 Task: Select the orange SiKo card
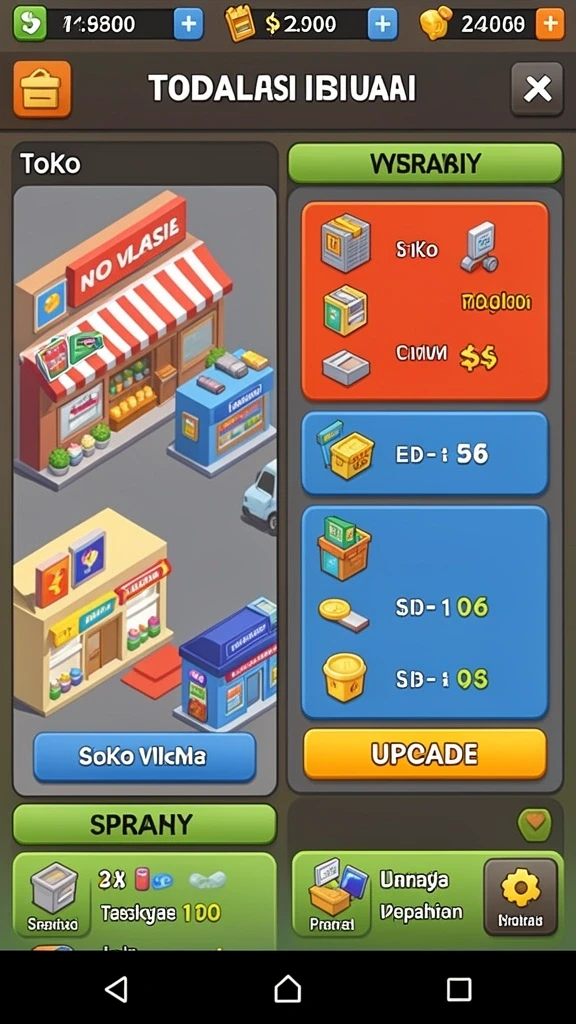coord(424,301)
